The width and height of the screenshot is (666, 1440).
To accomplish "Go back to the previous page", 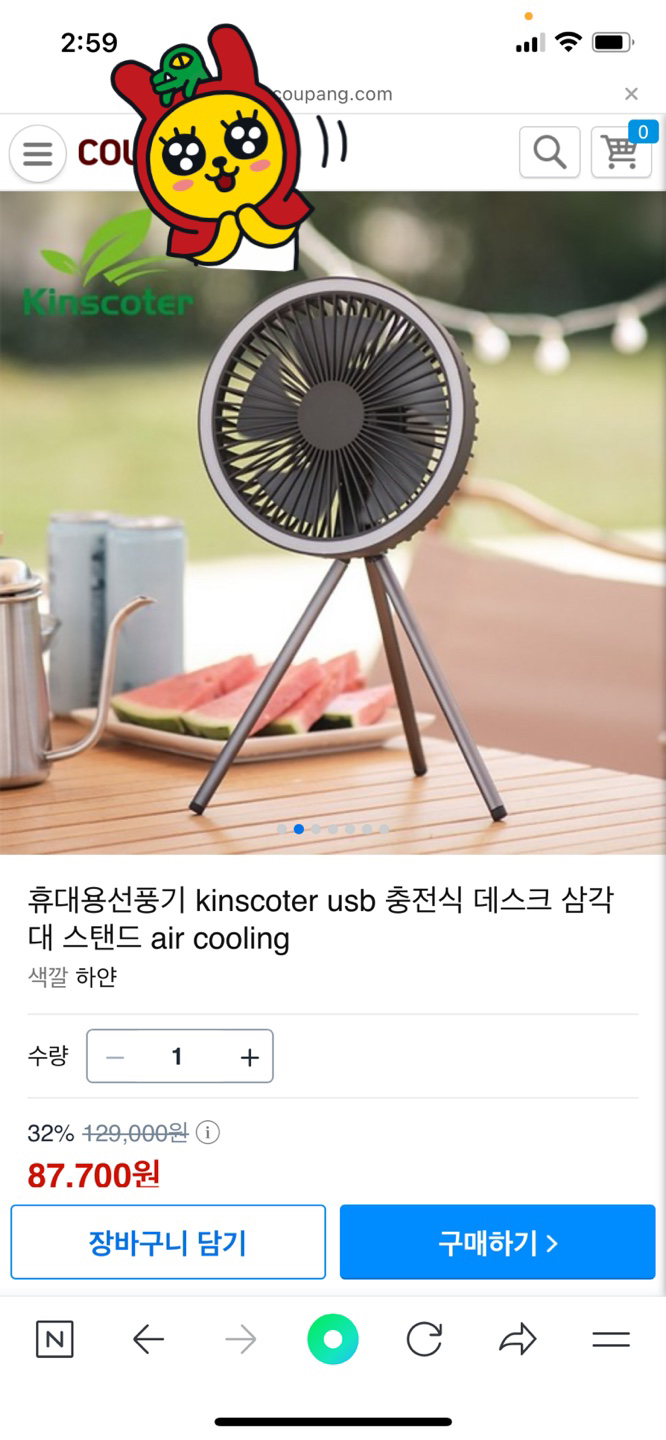I will (x=148, y=1339).
